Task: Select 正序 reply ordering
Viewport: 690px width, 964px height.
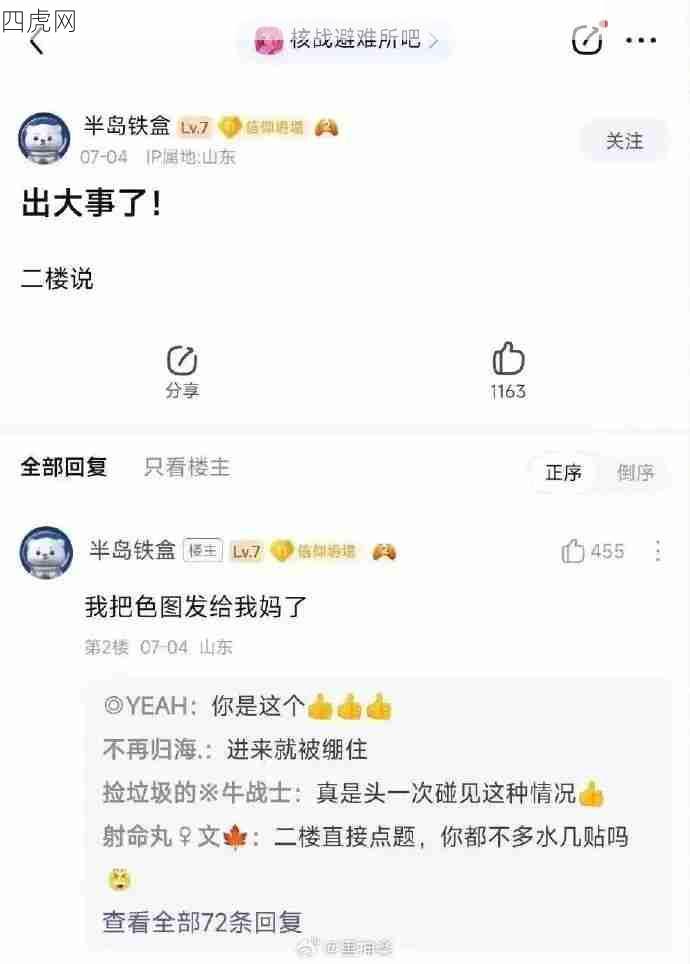Action: 563,472
